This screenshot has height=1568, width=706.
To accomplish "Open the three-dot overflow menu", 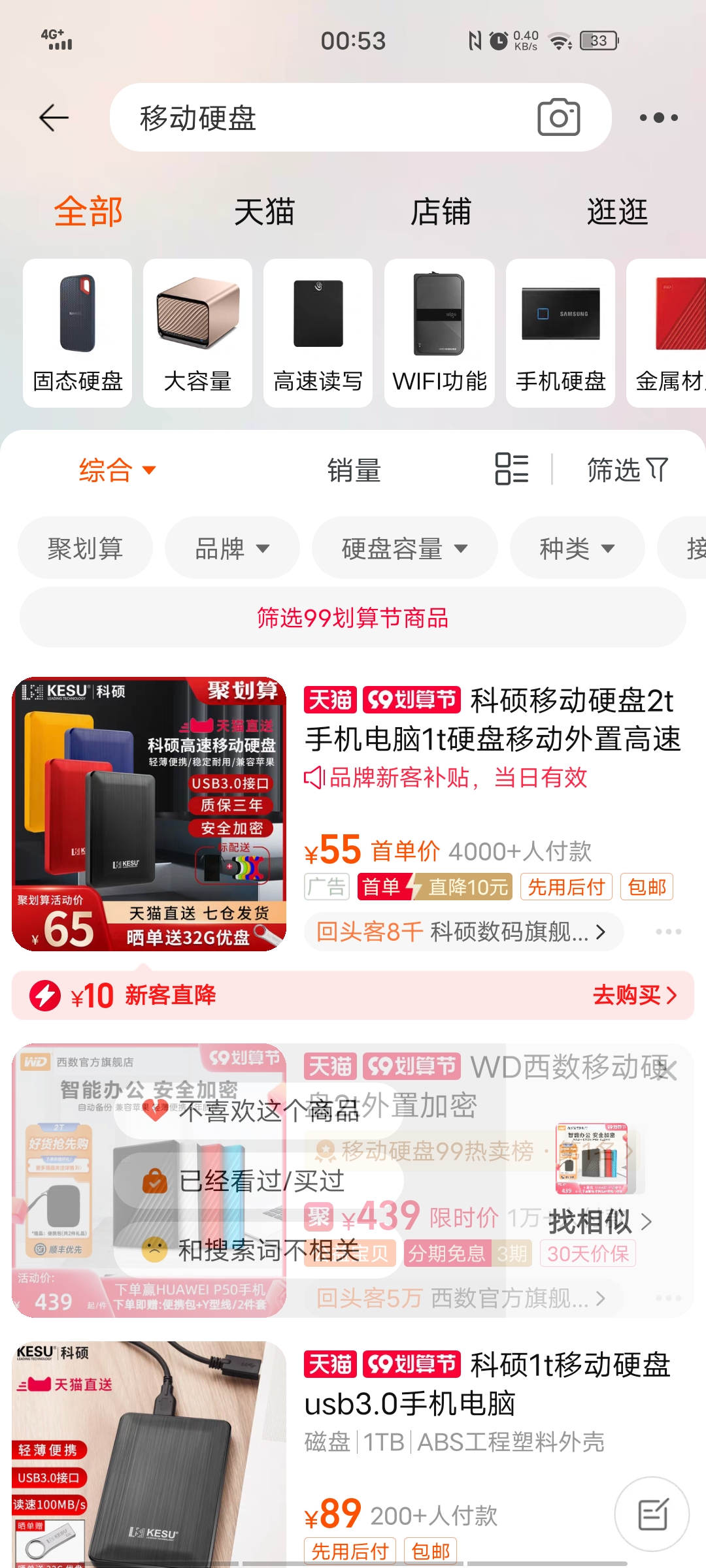I will pyautogui.click(x=658, y=118).
